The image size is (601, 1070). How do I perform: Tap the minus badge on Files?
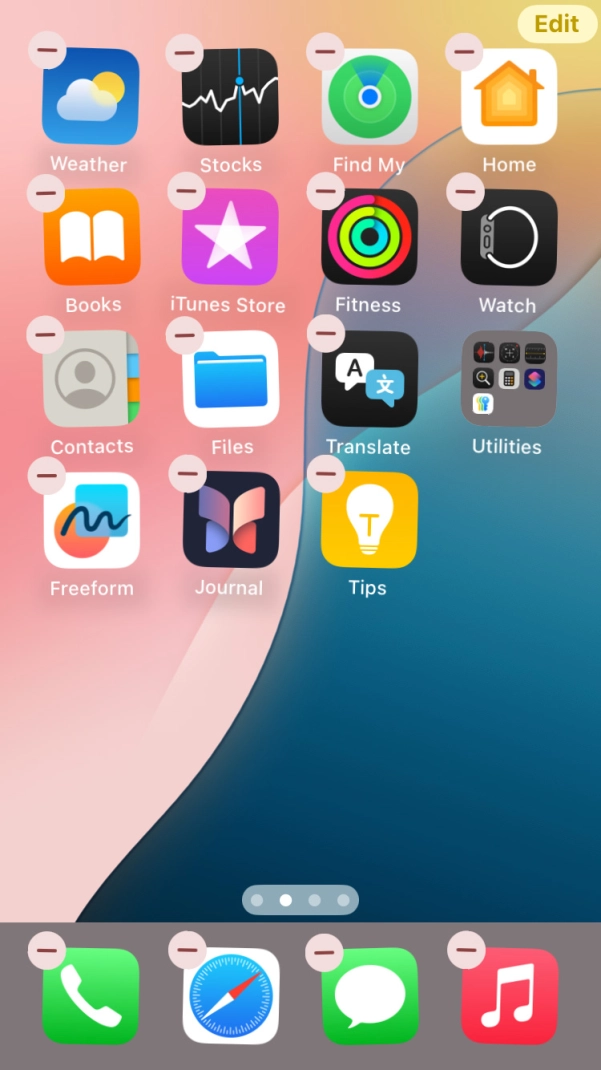184,335
